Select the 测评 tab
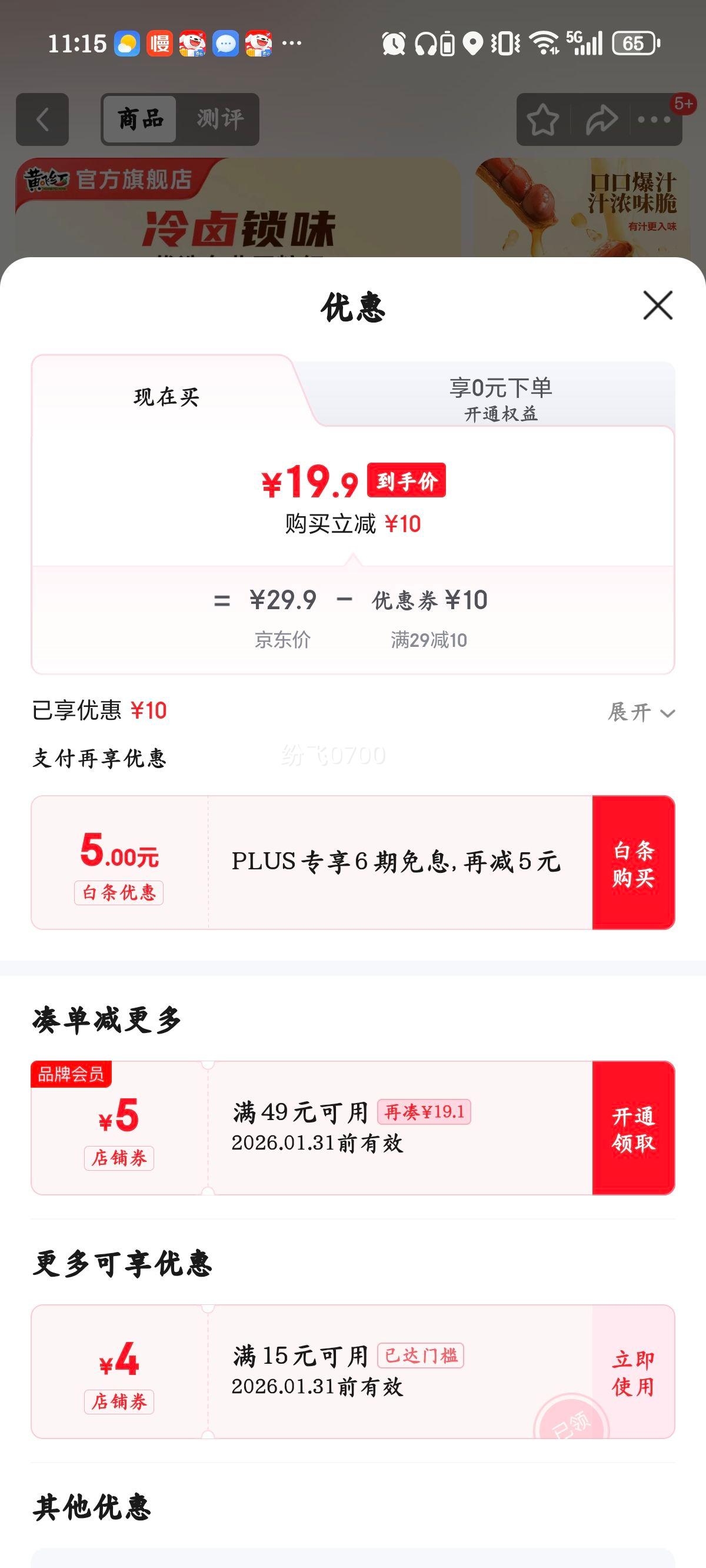 pos(220,118)
